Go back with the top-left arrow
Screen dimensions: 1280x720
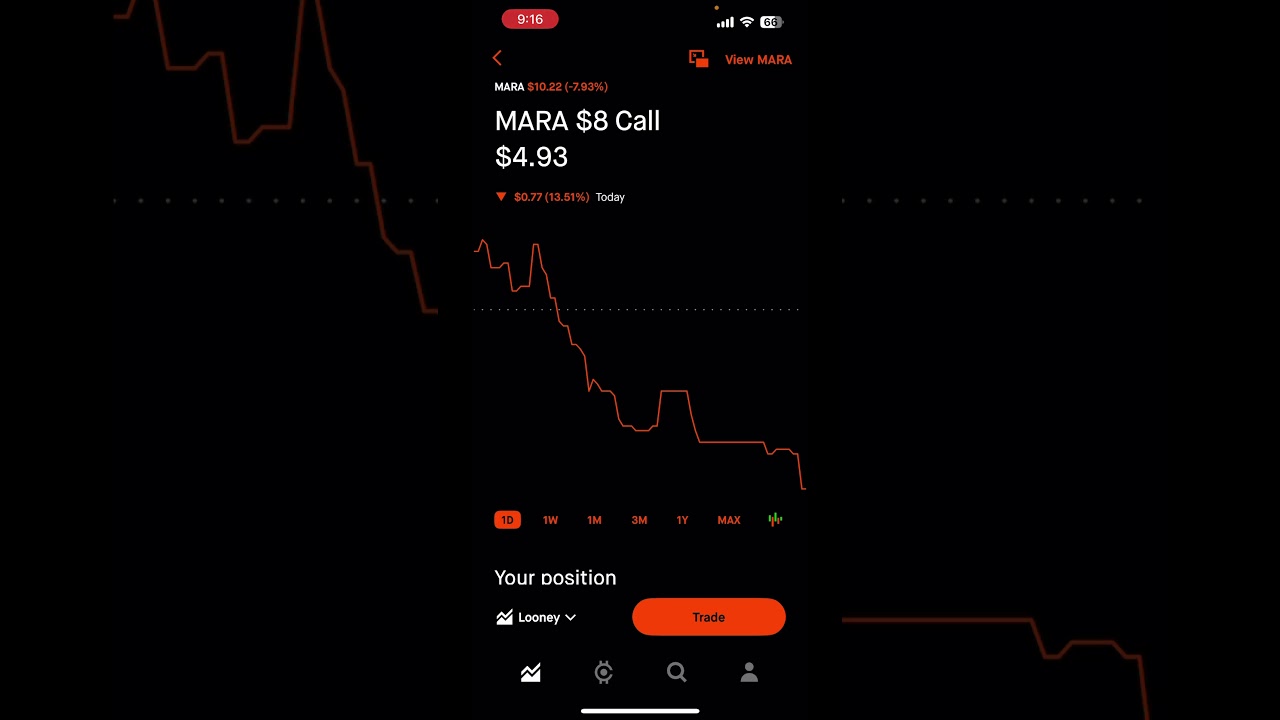[x=497, y=59]
